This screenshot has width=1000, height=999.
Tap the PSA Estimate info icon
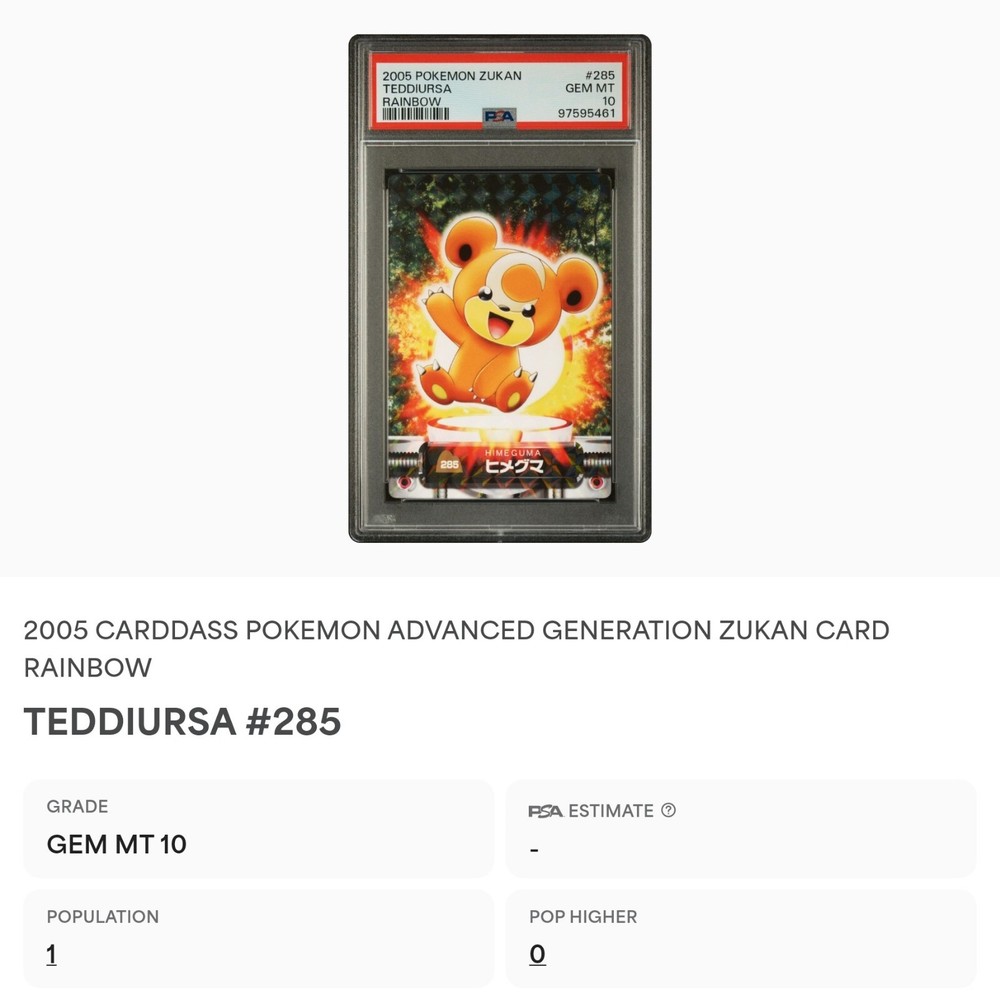[669, 810]
